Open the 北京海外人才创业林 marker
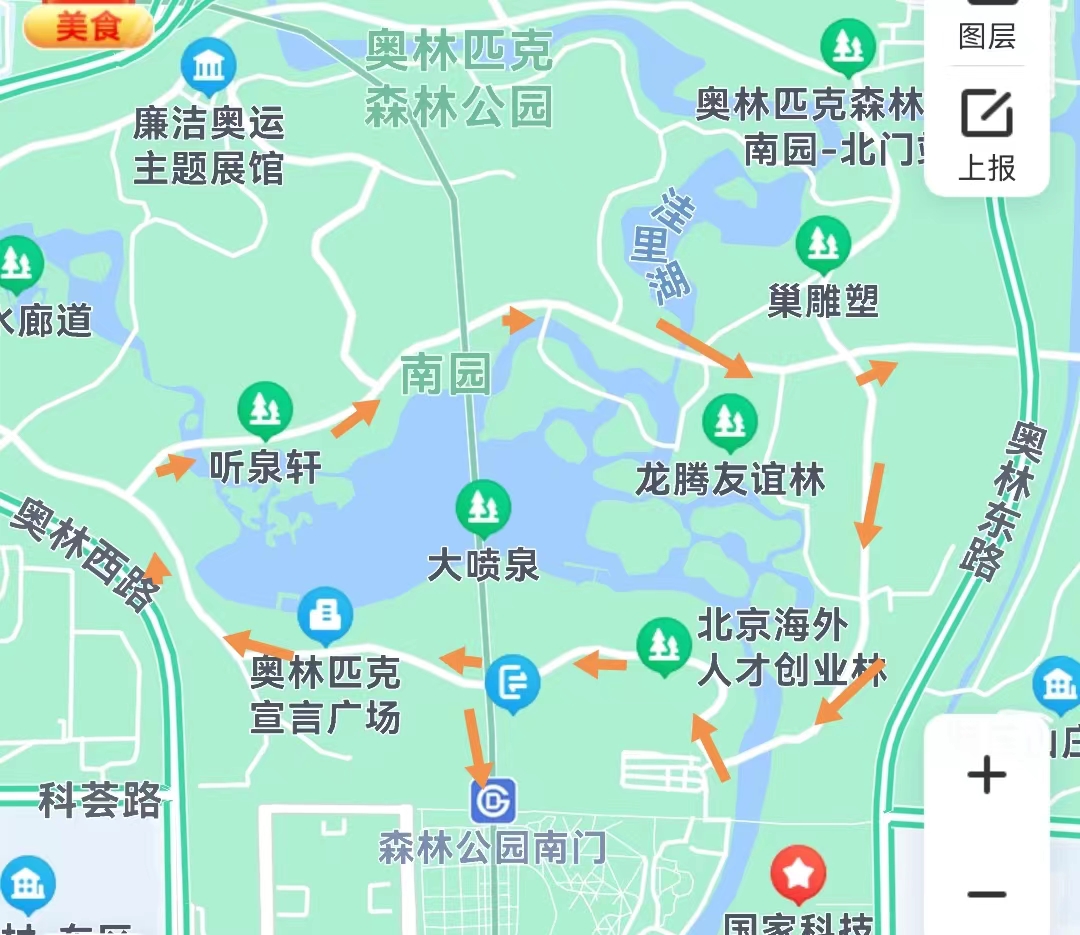Image resolution: width=1080 pixels, height=935 pixels. point(663,646)
